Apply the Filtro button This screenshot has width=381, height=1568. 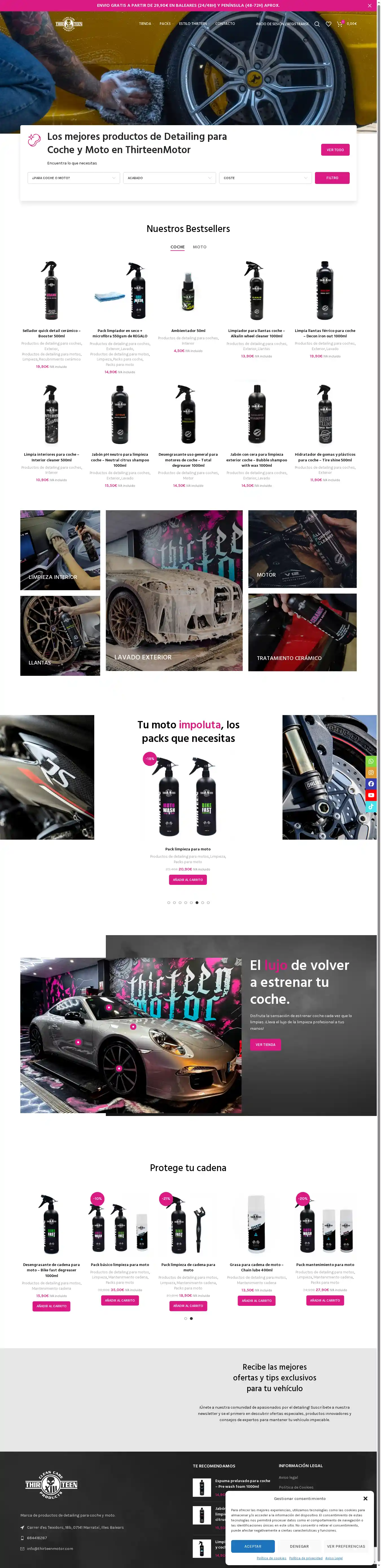pyautogui.click(x=332, y=178)
